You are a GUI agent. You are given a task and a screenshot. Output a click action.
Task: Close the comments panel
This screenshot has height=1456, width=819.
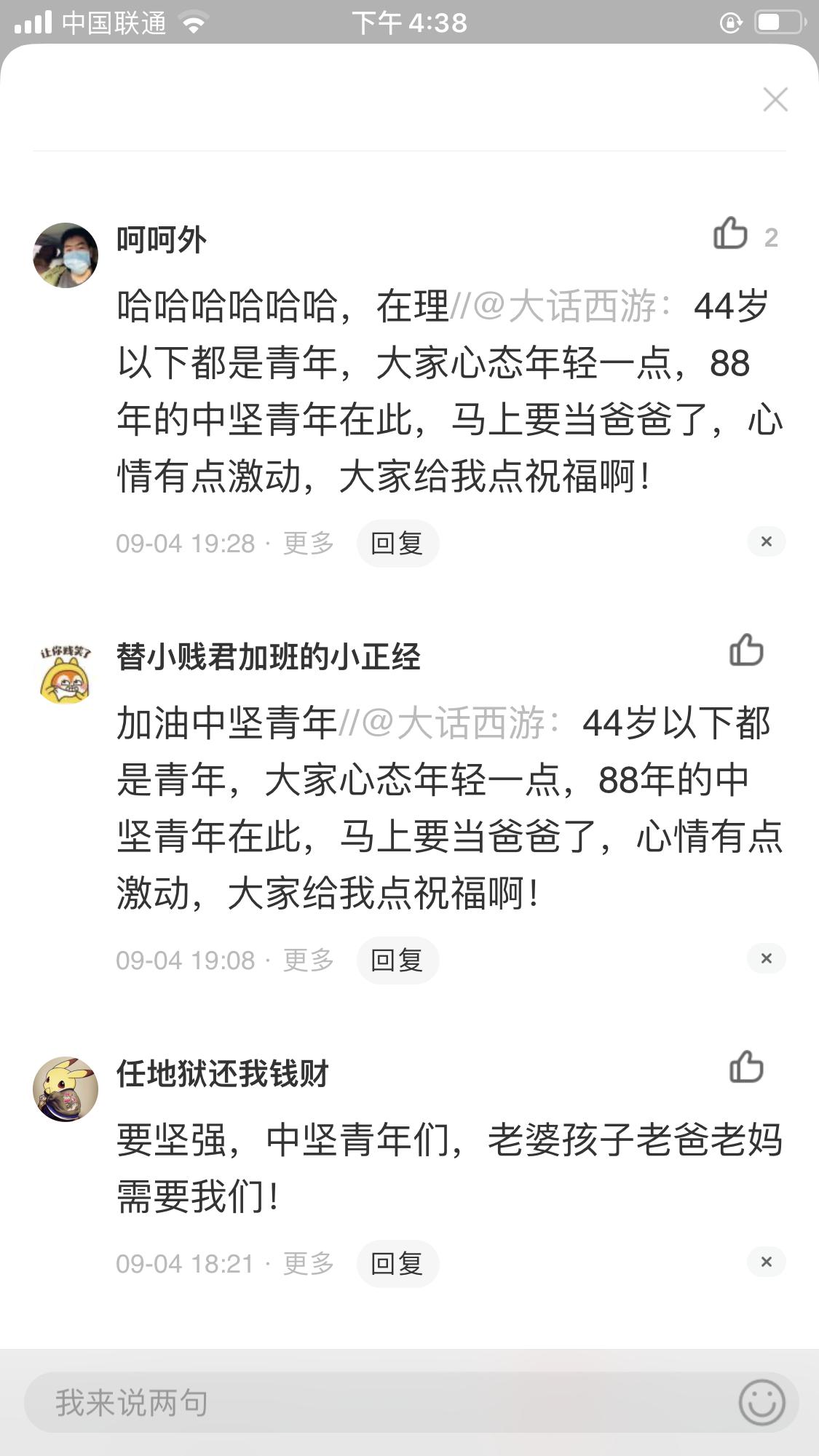[x=775, y=100]
